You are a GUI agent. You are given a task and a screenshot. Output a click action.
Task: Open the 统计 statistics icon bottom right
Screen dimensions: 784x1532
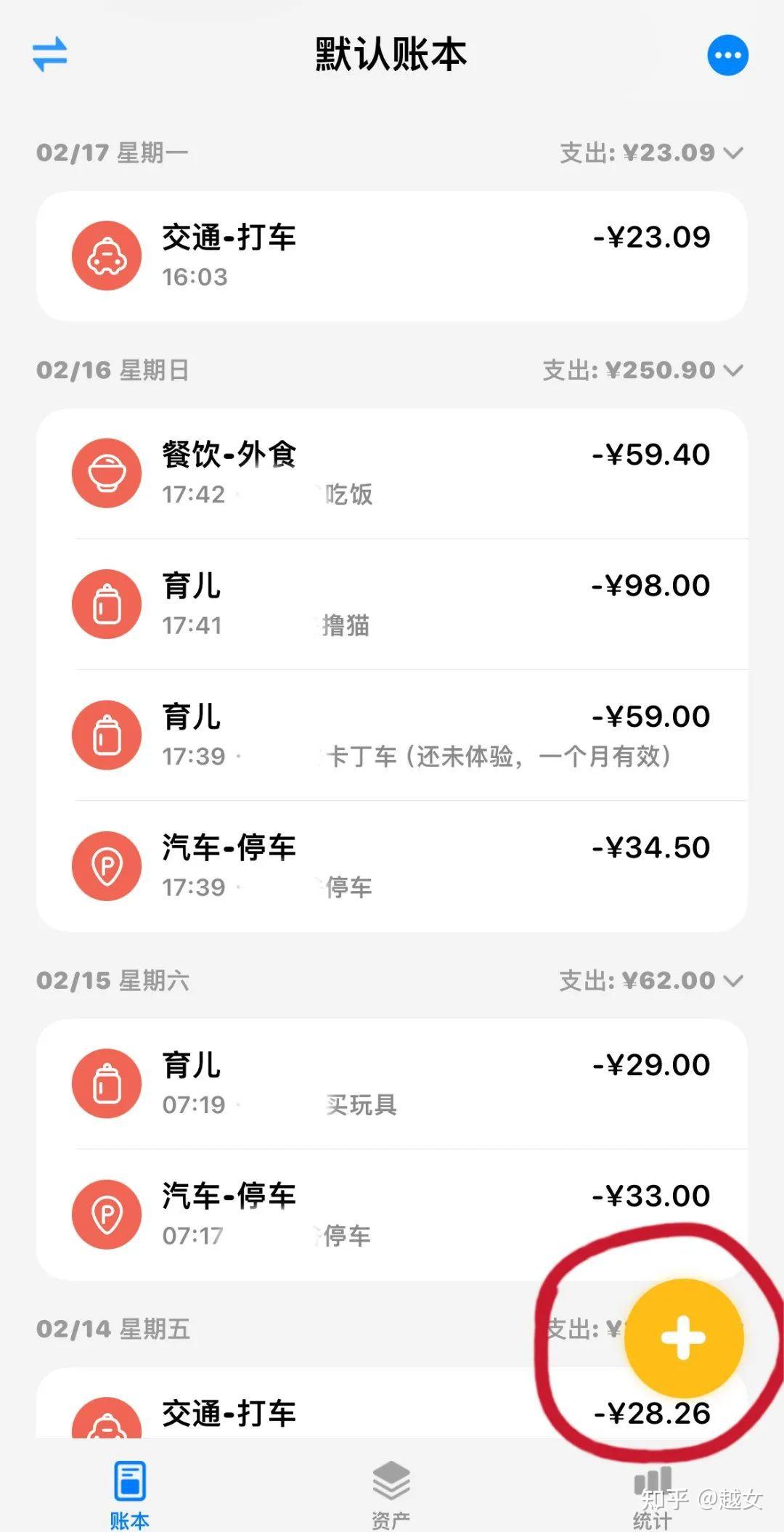[653, 1481]
